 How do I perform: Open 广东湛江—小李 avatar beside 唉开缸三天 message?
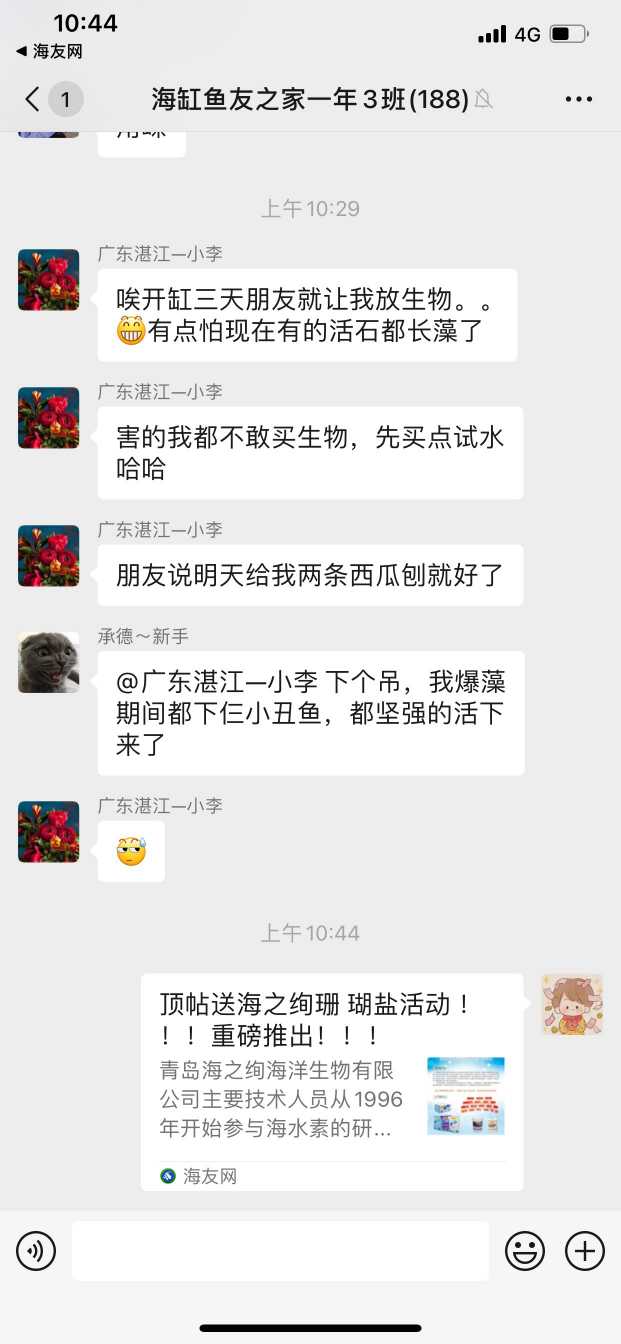(x=49, y=280)
